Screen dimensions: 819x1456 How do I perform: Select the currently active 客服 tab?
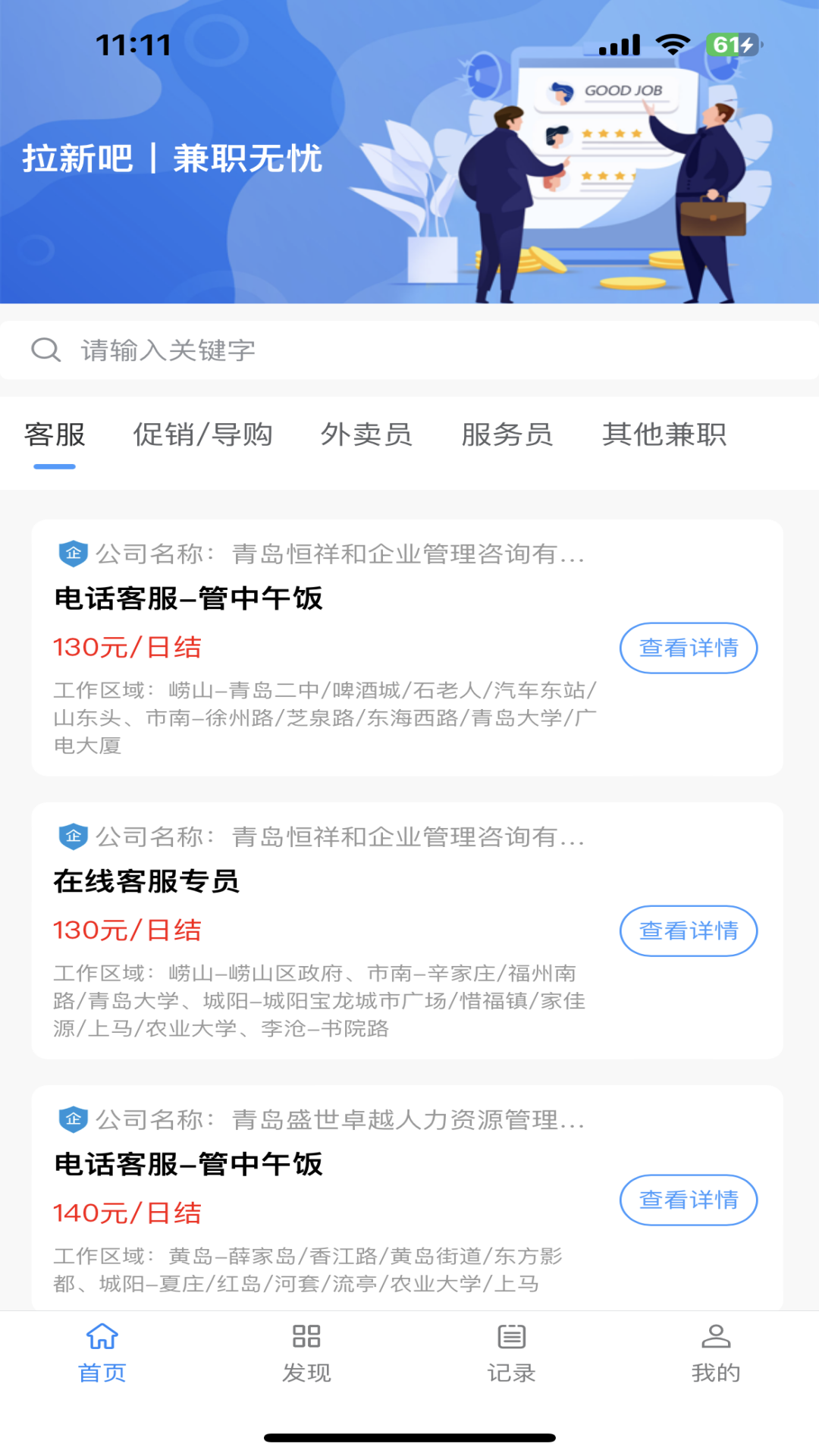point(55,435)
